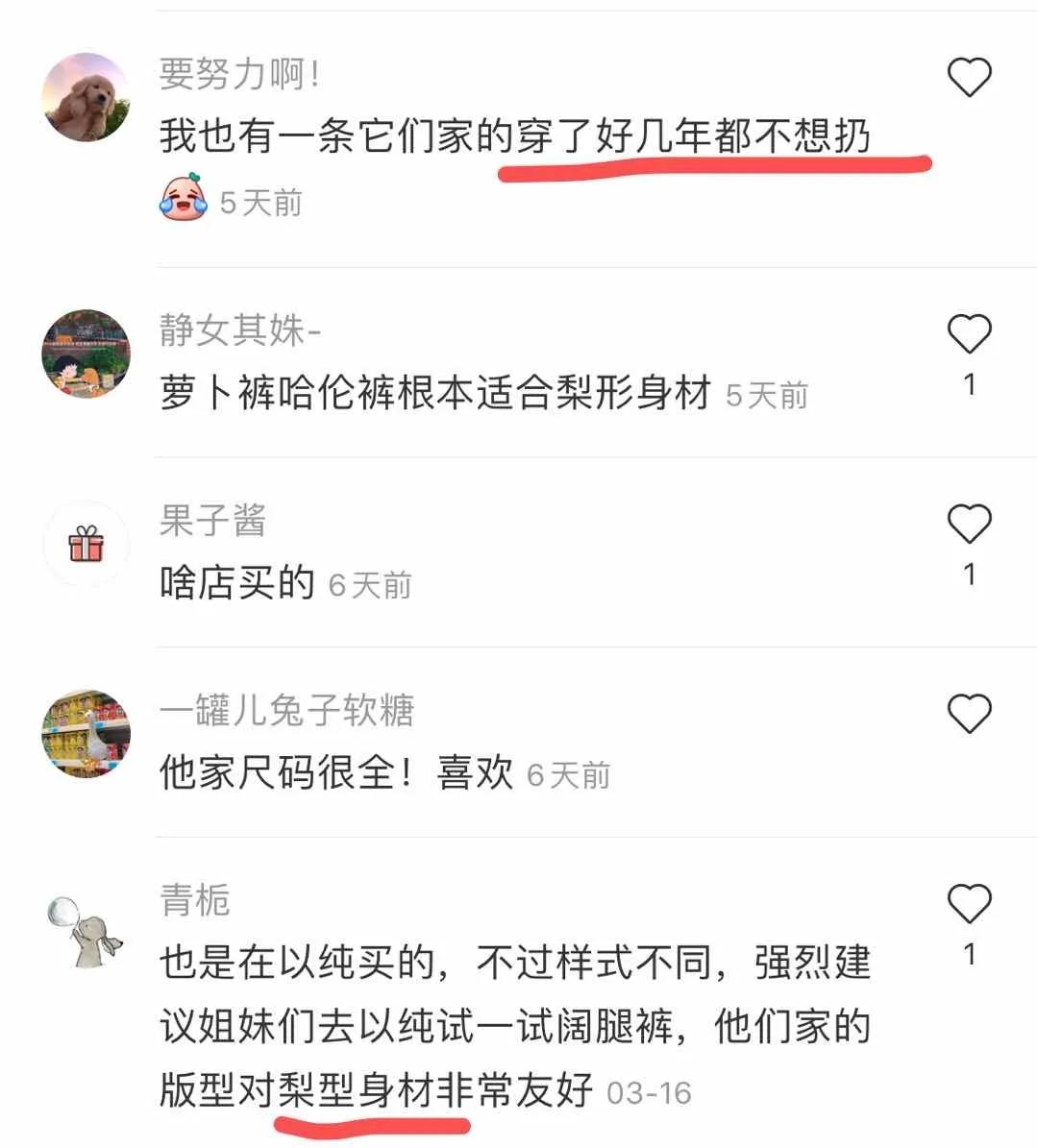Open 果子酱's gift box avatar
Image resolution: width=1037 pixels, height=1148 pixels.
coord(86,543)
